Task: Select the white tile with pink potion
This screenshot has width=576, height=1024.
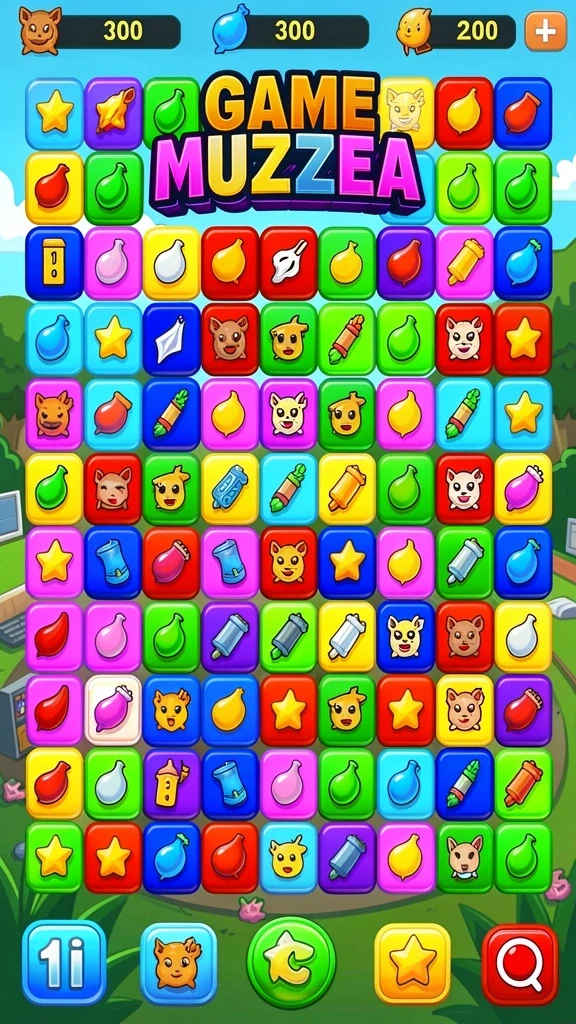Action: [x=113, y=710]
